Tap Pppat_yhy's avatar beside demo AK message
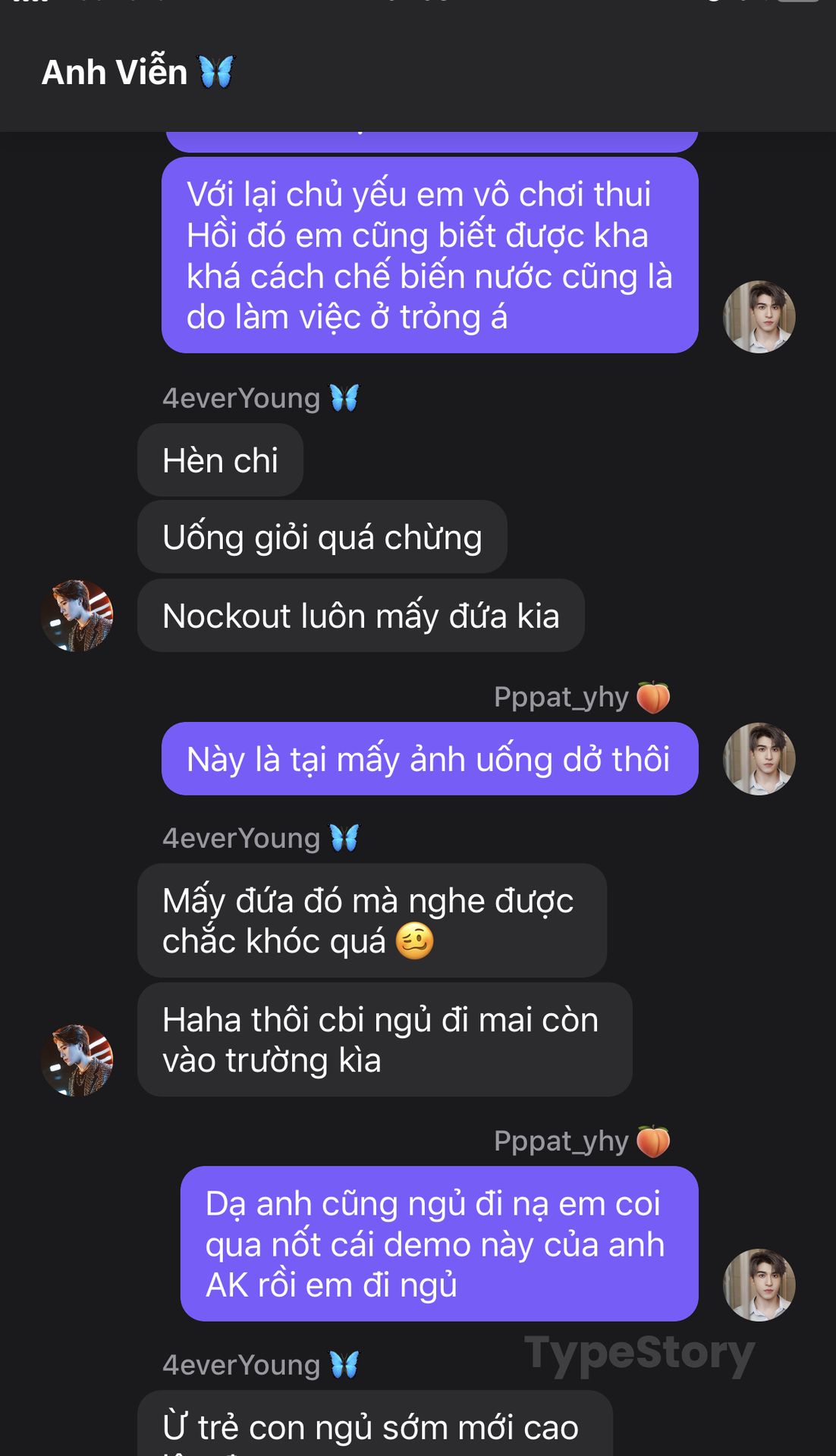Viewport: 836px width, 1456px height. point(759,1285)
